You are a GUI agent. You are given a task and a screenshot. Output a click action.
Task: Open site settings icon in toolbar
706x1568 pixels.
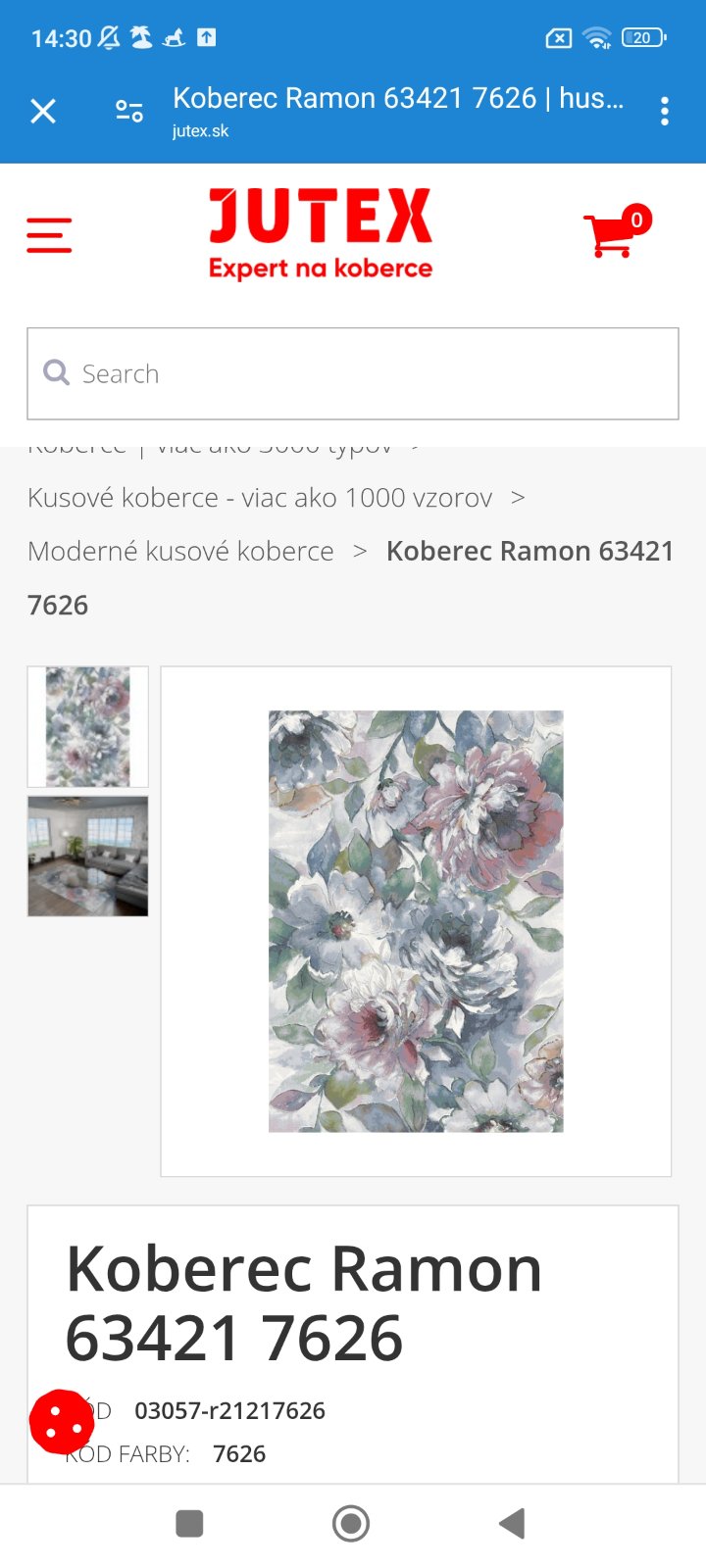[128, 112]
